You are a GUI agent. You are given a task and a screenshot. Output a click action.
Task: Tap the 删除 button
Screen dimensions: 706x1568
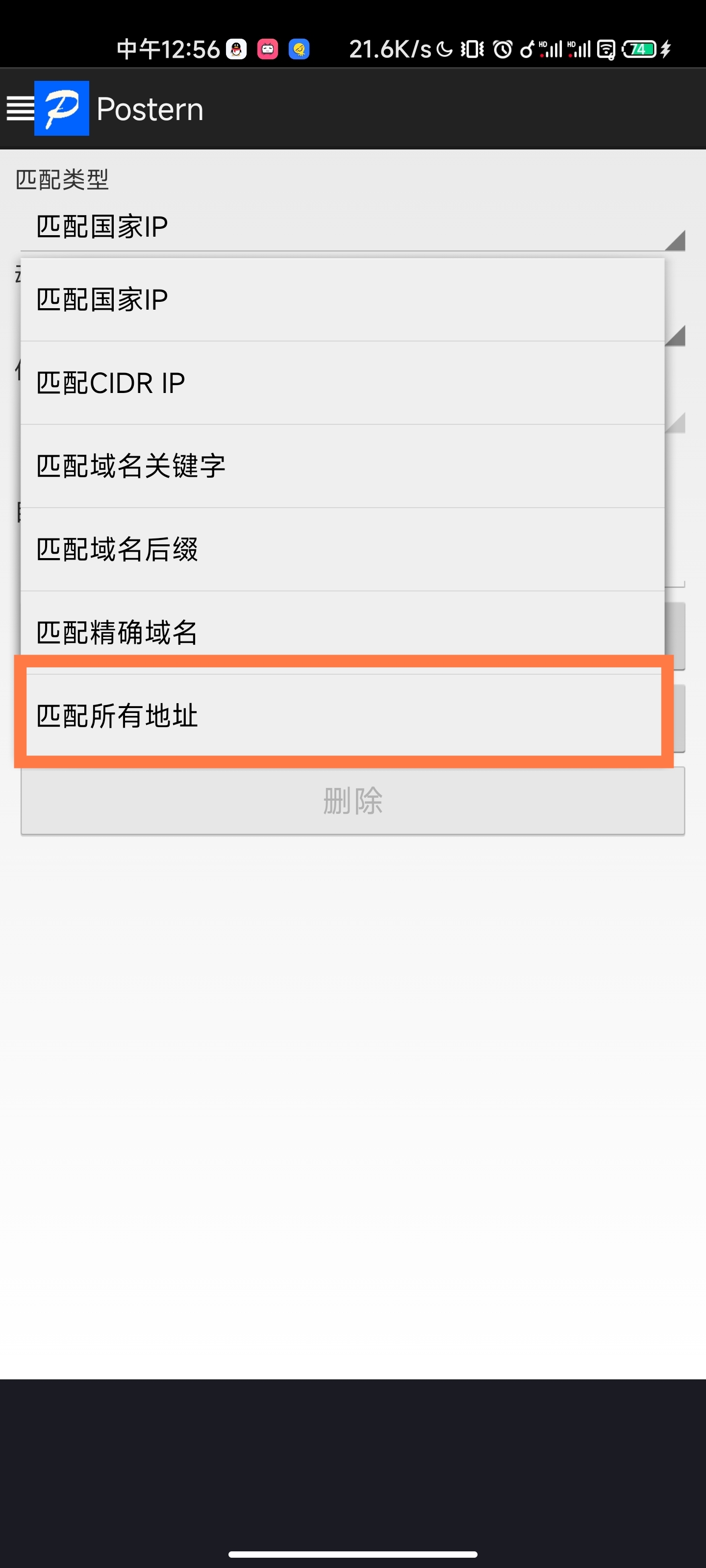(353, 801)
